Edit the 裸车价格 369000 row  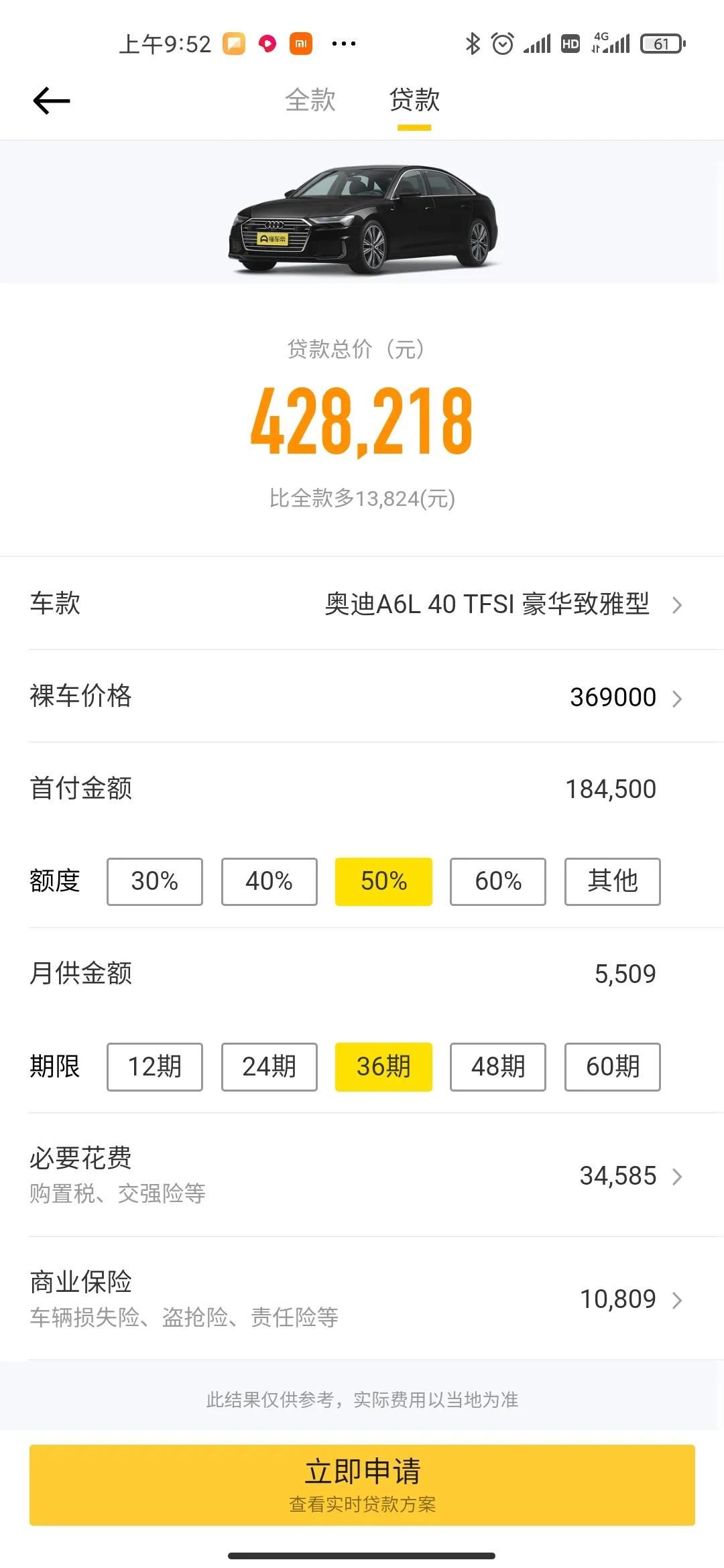point(362,697)
